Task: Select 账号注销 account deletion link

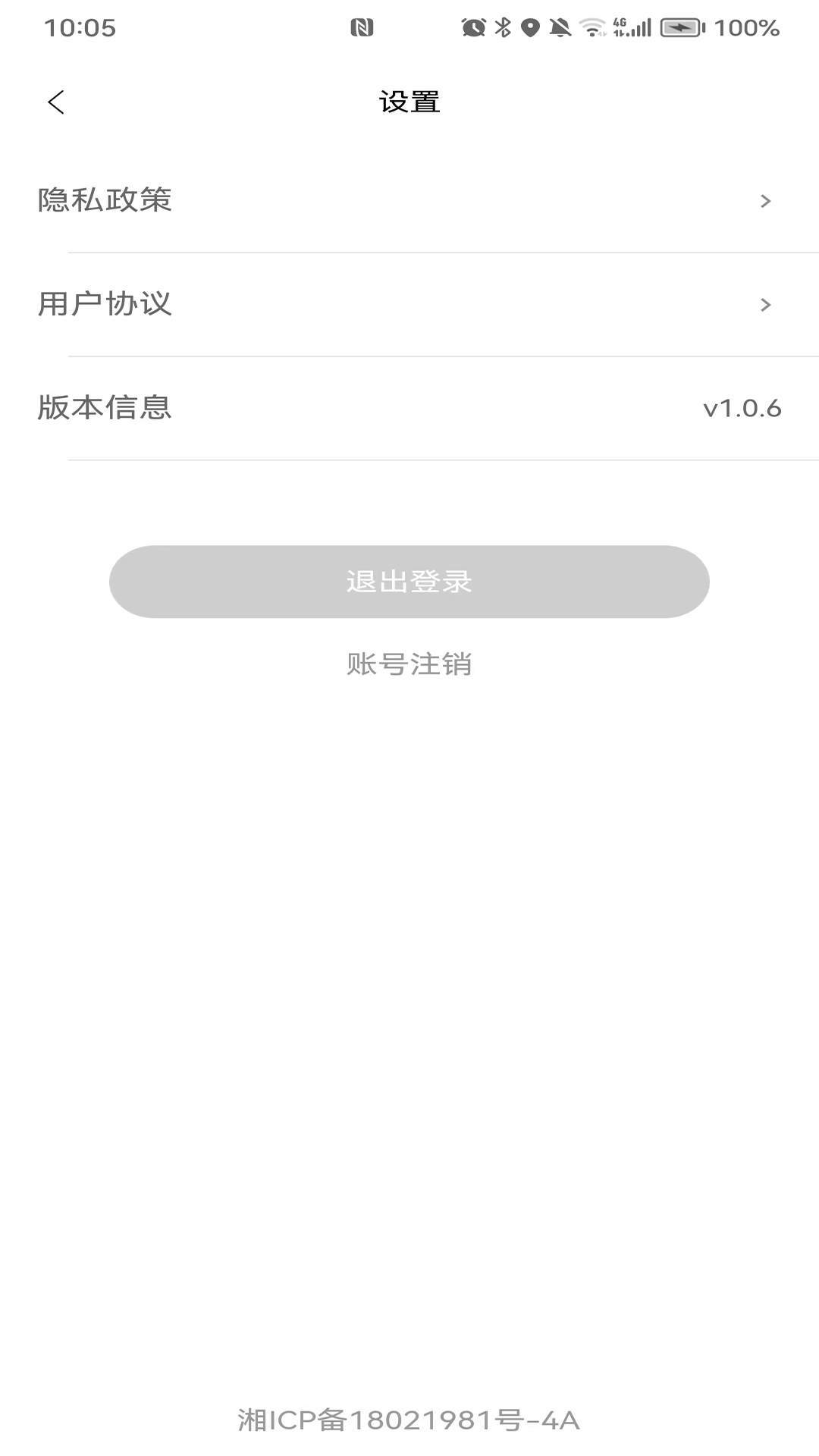Action: (x=409, y=665)
